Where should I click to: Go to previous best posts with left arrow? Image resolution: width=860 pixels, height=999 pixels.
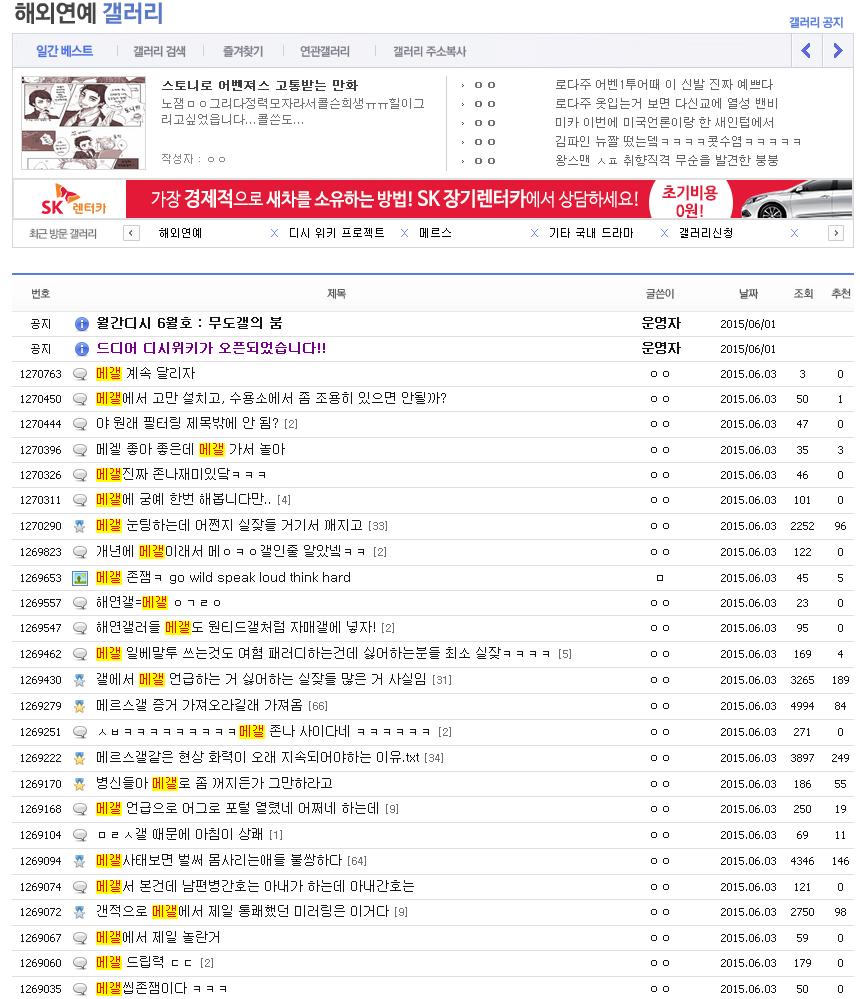coord(806,51)
